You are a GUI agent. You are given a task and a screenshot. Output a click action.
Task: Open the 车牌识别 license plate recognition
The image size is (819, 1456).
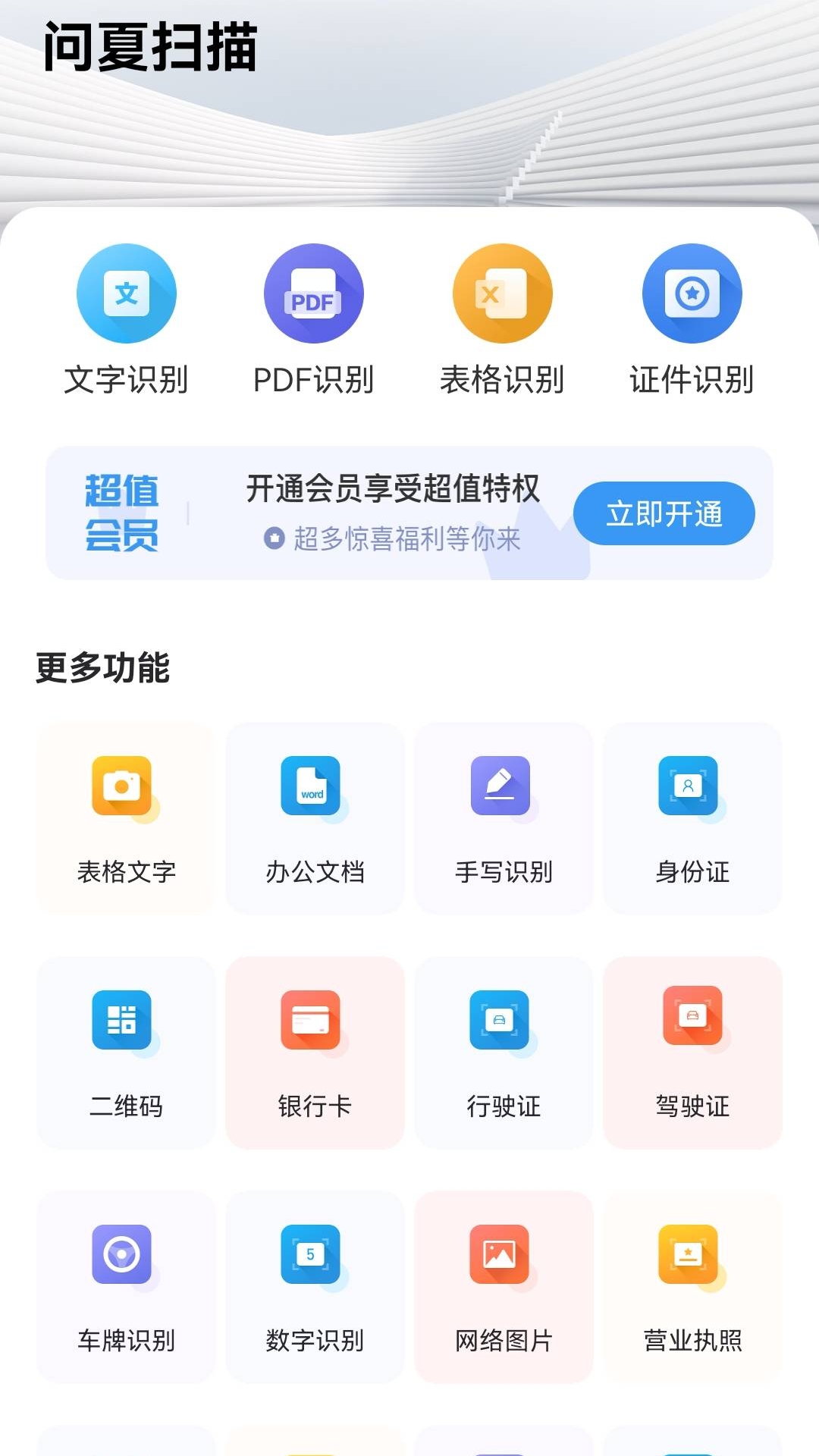coord(126,1289)
